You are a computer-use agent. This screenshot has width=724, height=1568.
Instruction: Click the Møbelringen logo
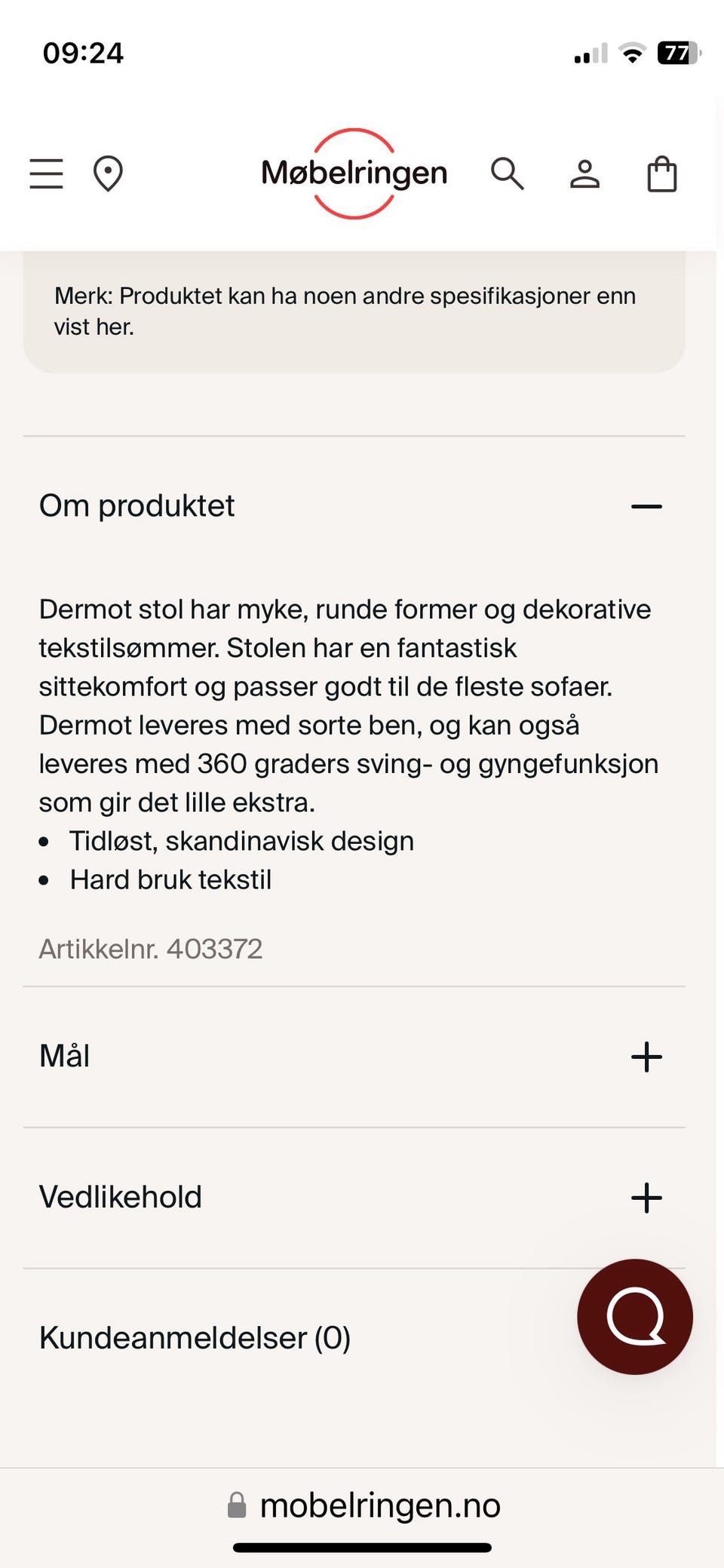[353, 173]
